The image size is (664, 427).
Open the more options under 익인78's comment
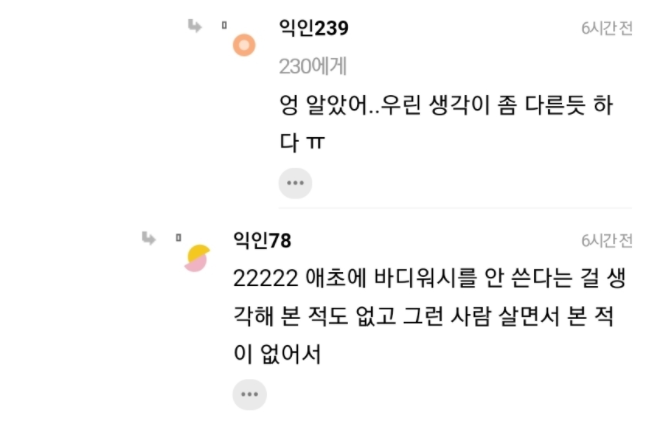250,394
